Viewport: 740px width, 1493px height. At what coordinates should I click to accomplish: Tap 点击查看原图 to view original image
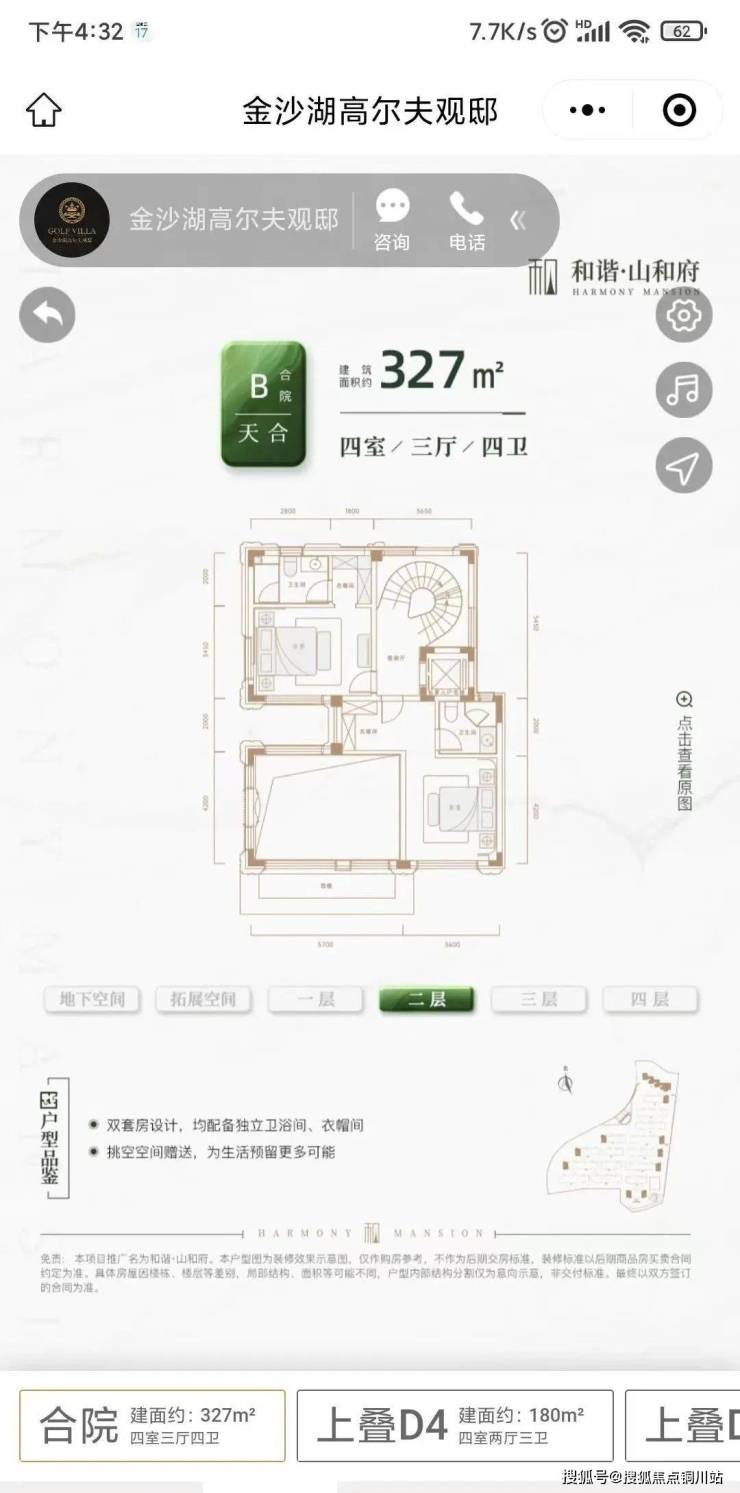point(684,750)
